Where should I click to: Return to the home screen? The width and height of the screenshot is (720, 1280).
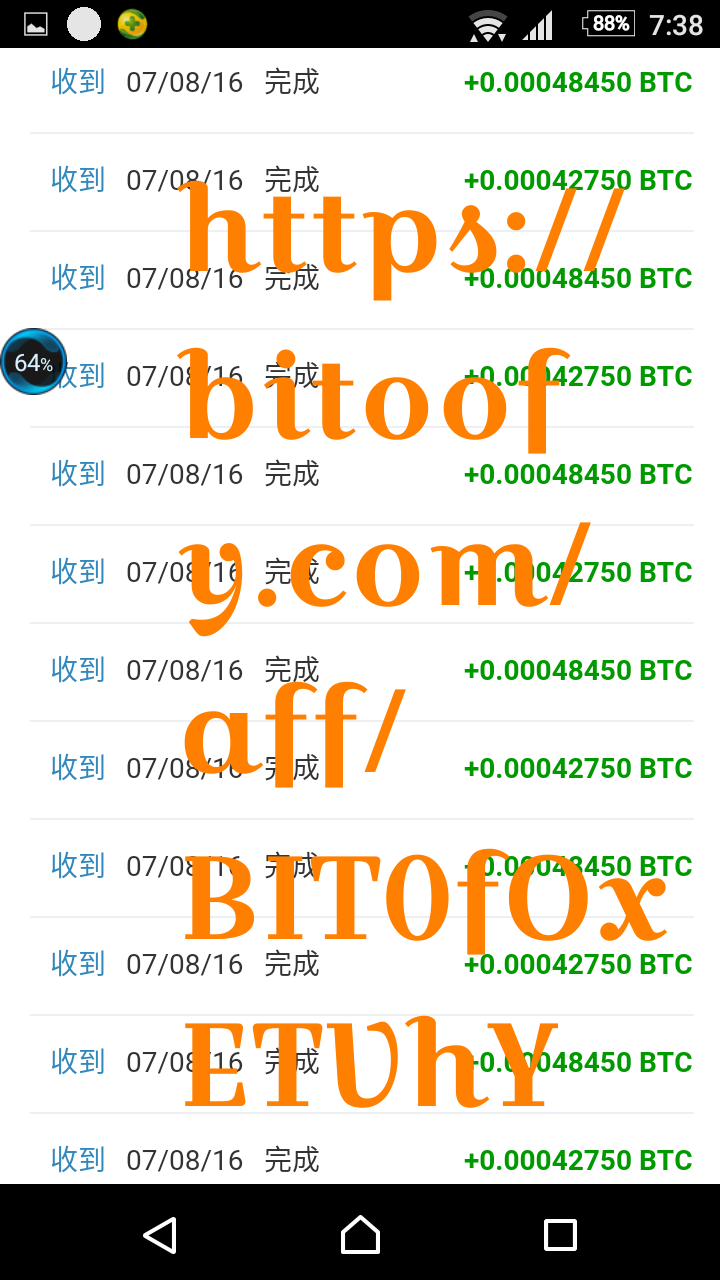pyautogui.click(x=360, y=1235)
